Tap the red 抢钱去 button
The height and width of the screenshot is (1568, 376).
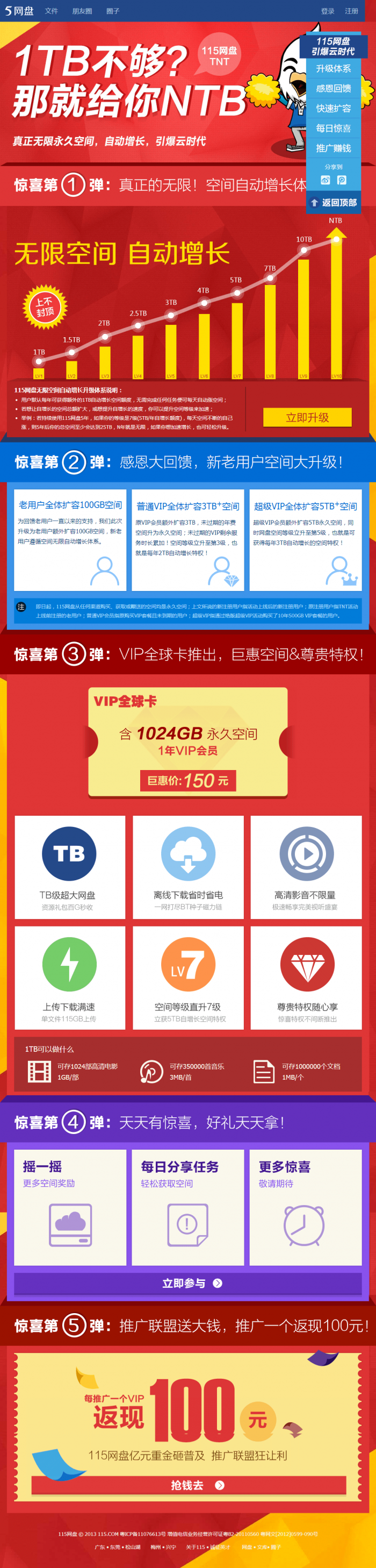188,1485
